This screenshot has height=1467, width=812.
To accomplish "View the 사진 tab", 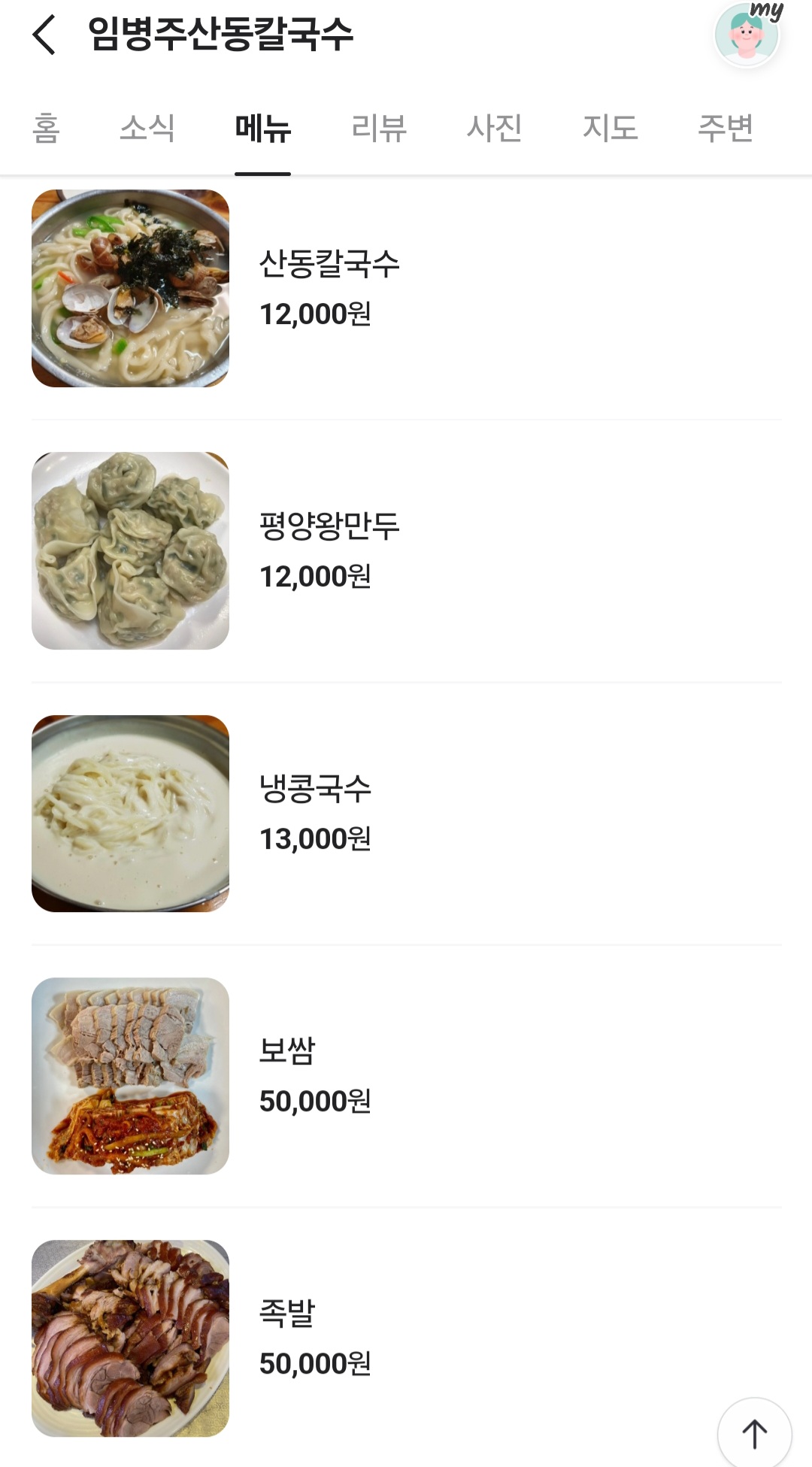I will 494,128.
